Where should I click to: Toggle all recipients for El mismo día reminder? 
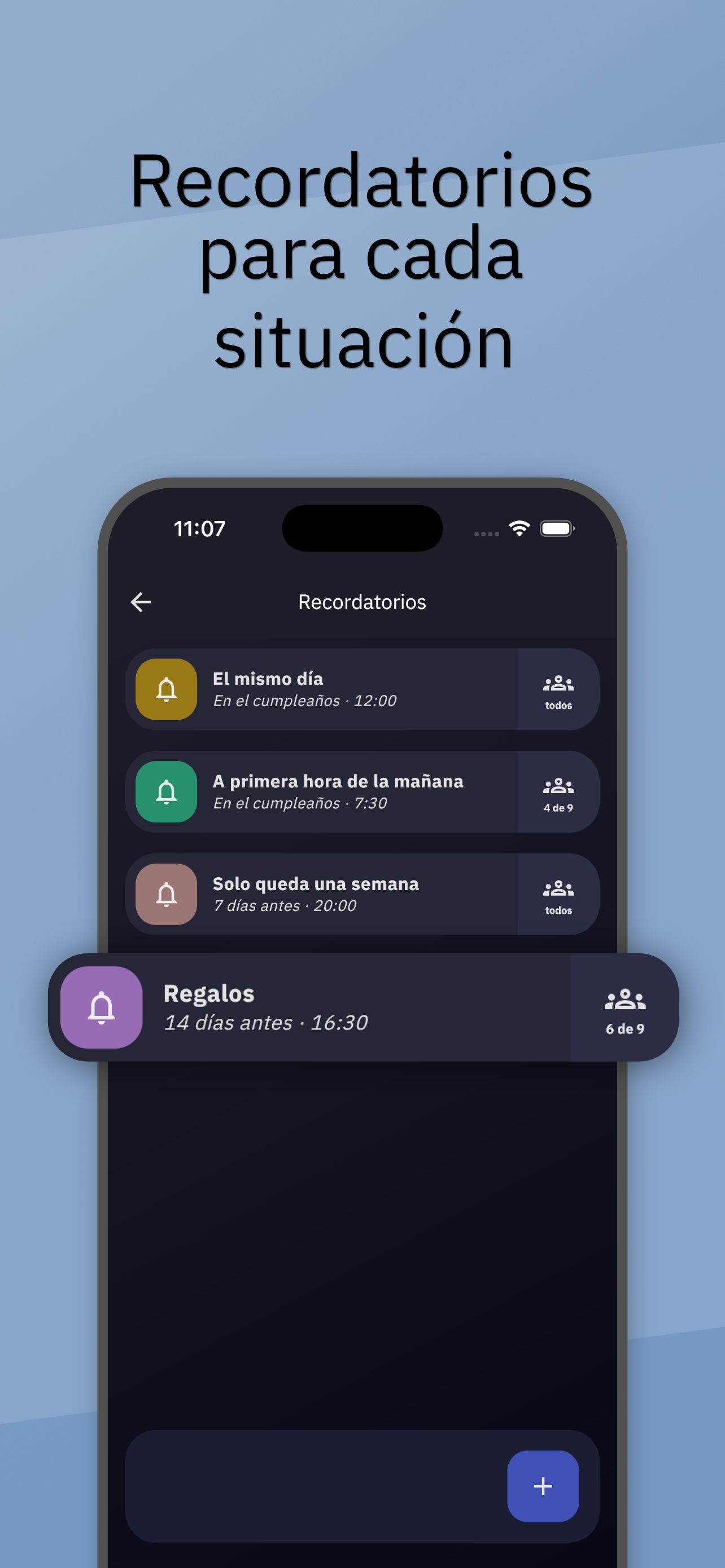pyautogui.click(x=558, y=689)
